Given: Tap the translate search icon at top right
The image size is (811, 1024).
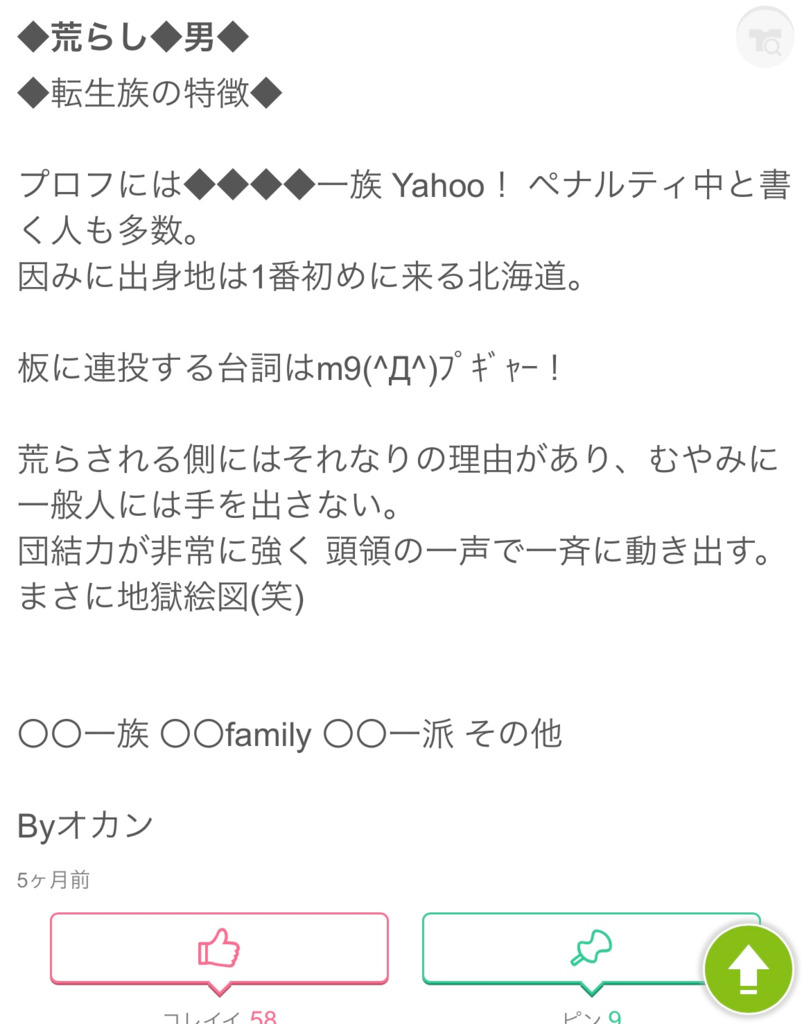Looking at the screenshot, I should [x=765, y=37].
